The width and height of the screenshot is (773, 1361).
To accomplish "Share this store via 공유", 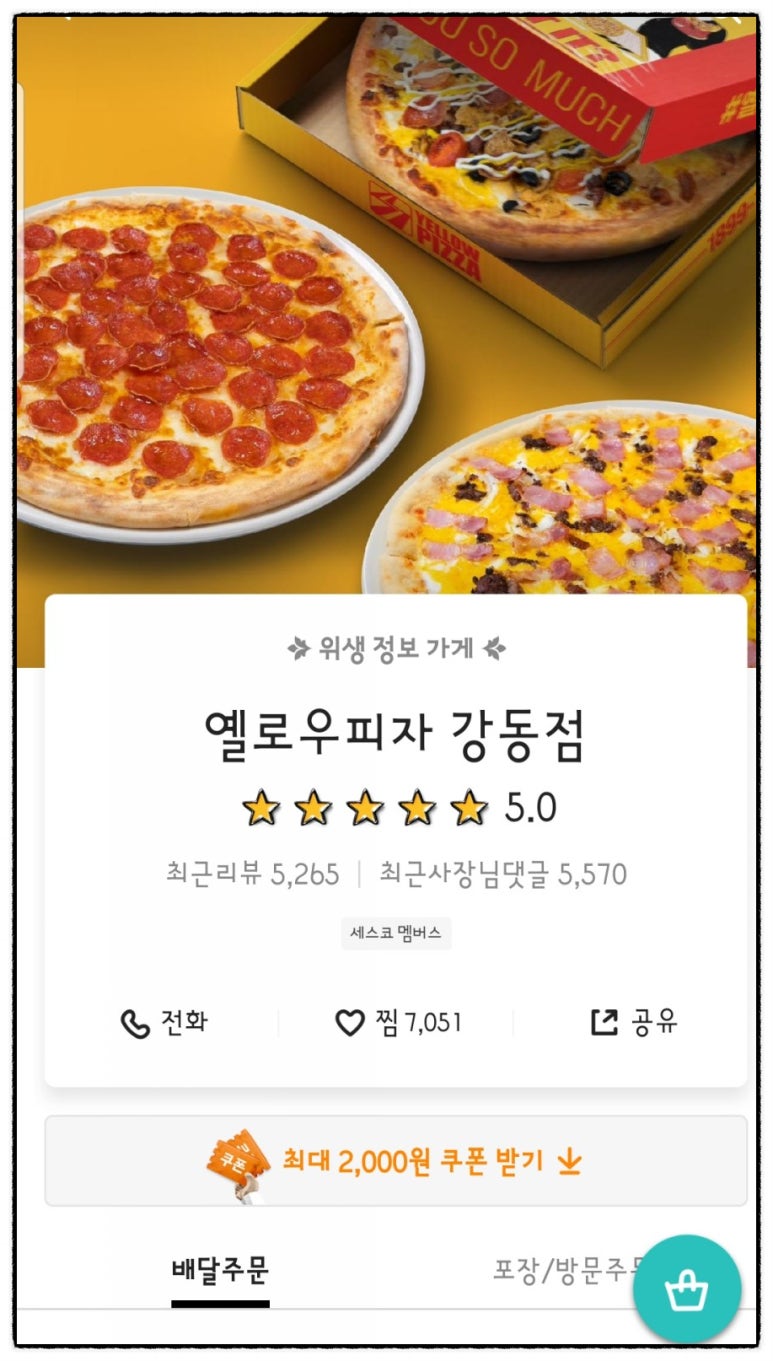I will [634, 1023].
